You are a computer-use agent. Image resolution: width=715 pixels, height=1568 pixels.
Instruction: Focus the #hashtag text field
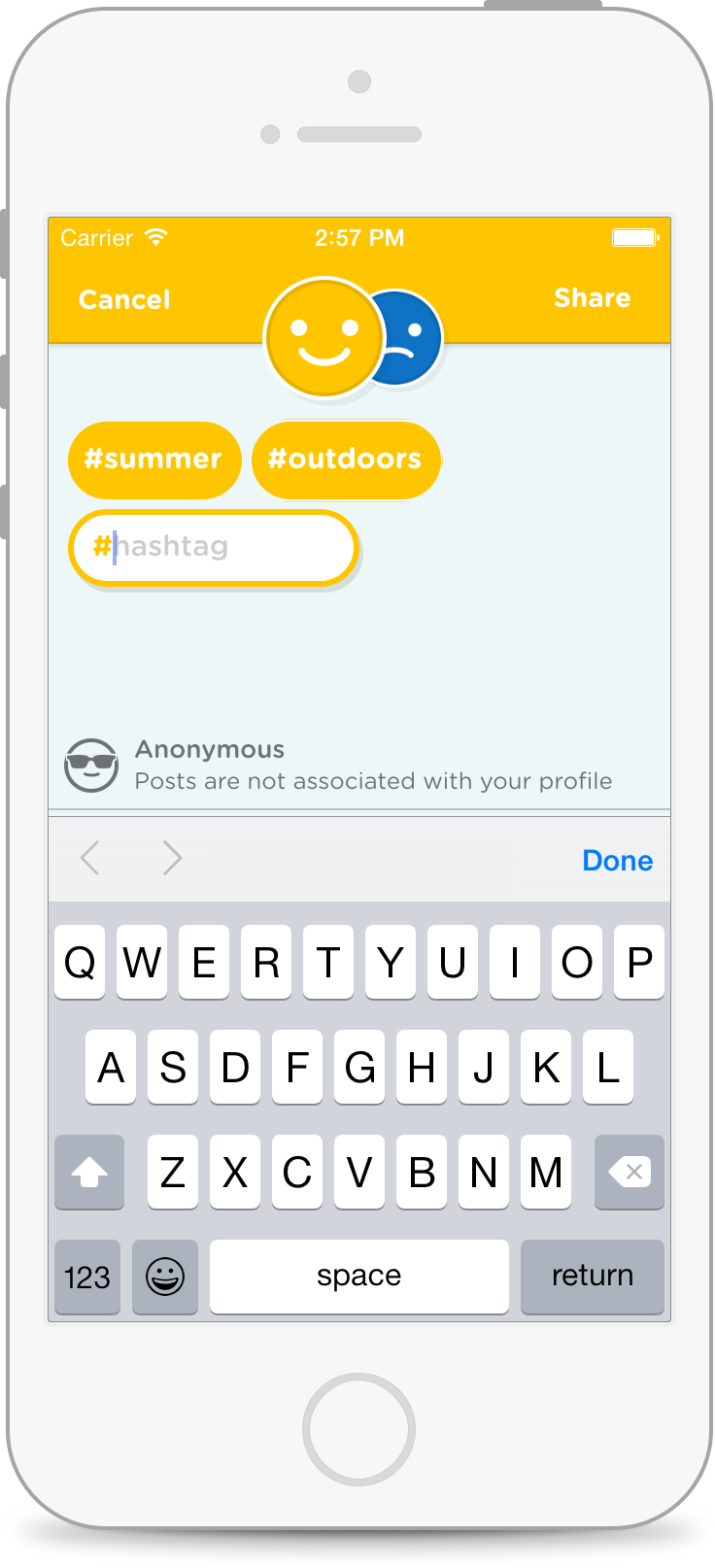click(214, 547)
